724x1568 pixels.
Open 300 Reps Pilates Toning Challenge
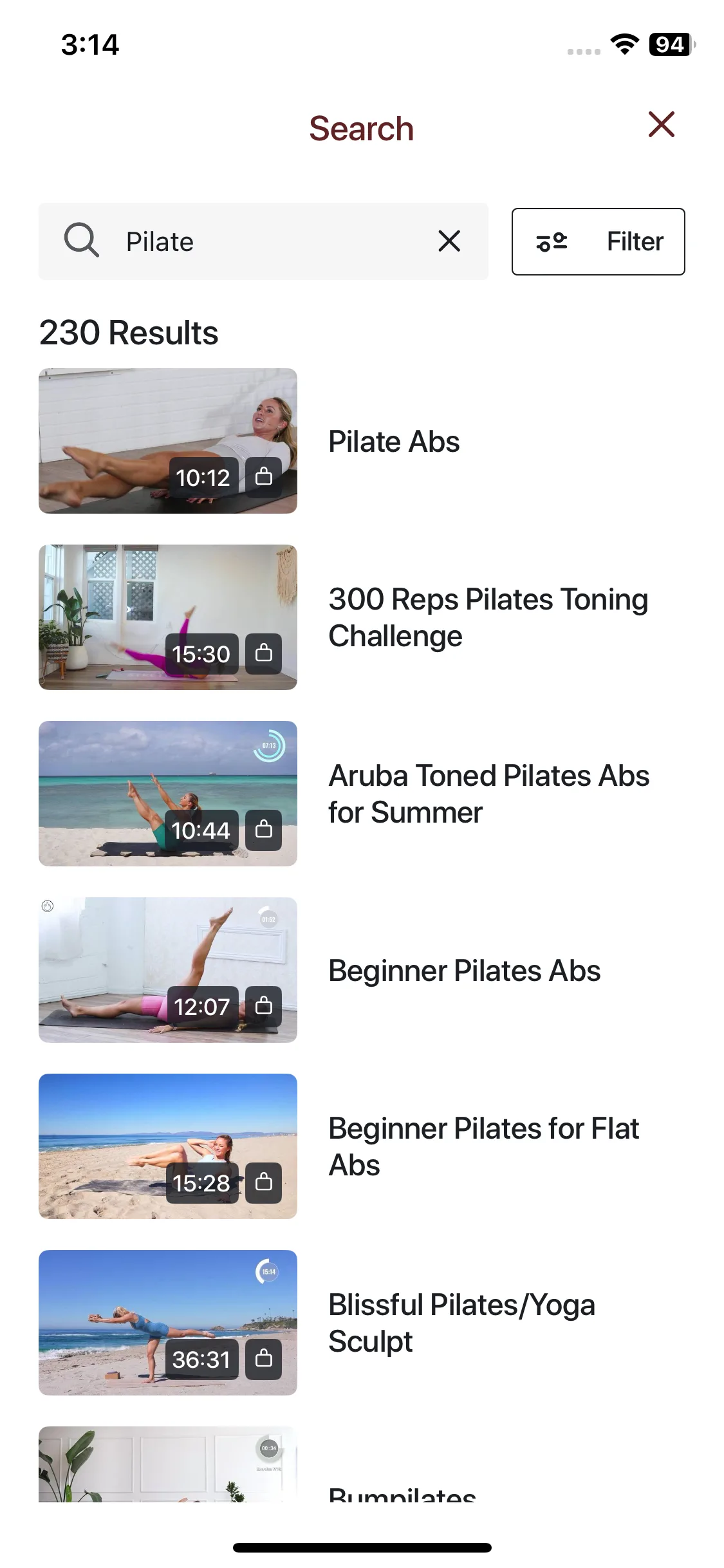tap(488, 617)
